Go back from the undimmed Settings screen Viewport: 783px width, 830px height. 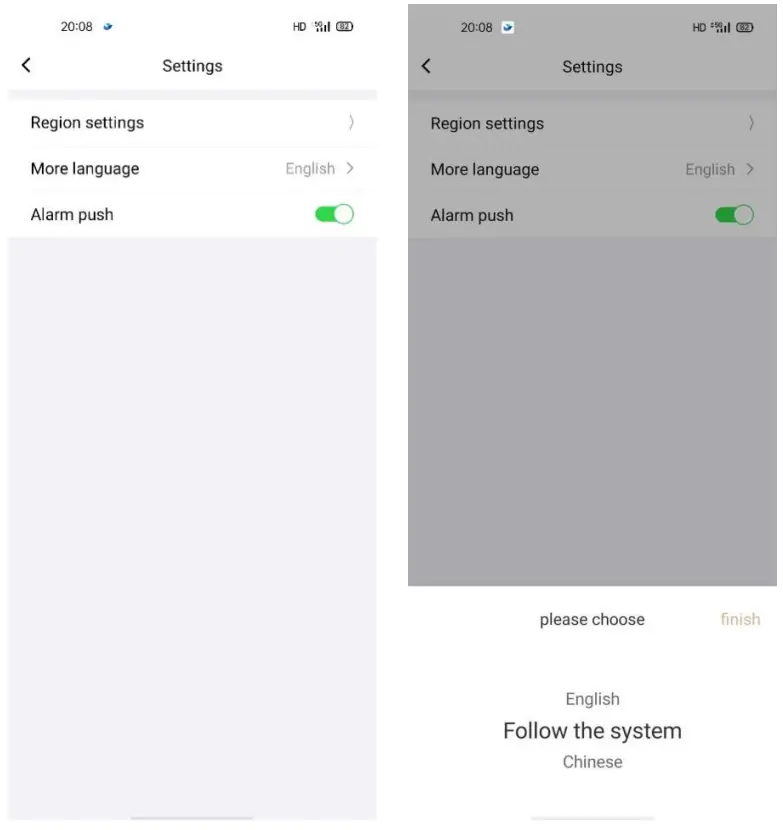click(26, 65)
